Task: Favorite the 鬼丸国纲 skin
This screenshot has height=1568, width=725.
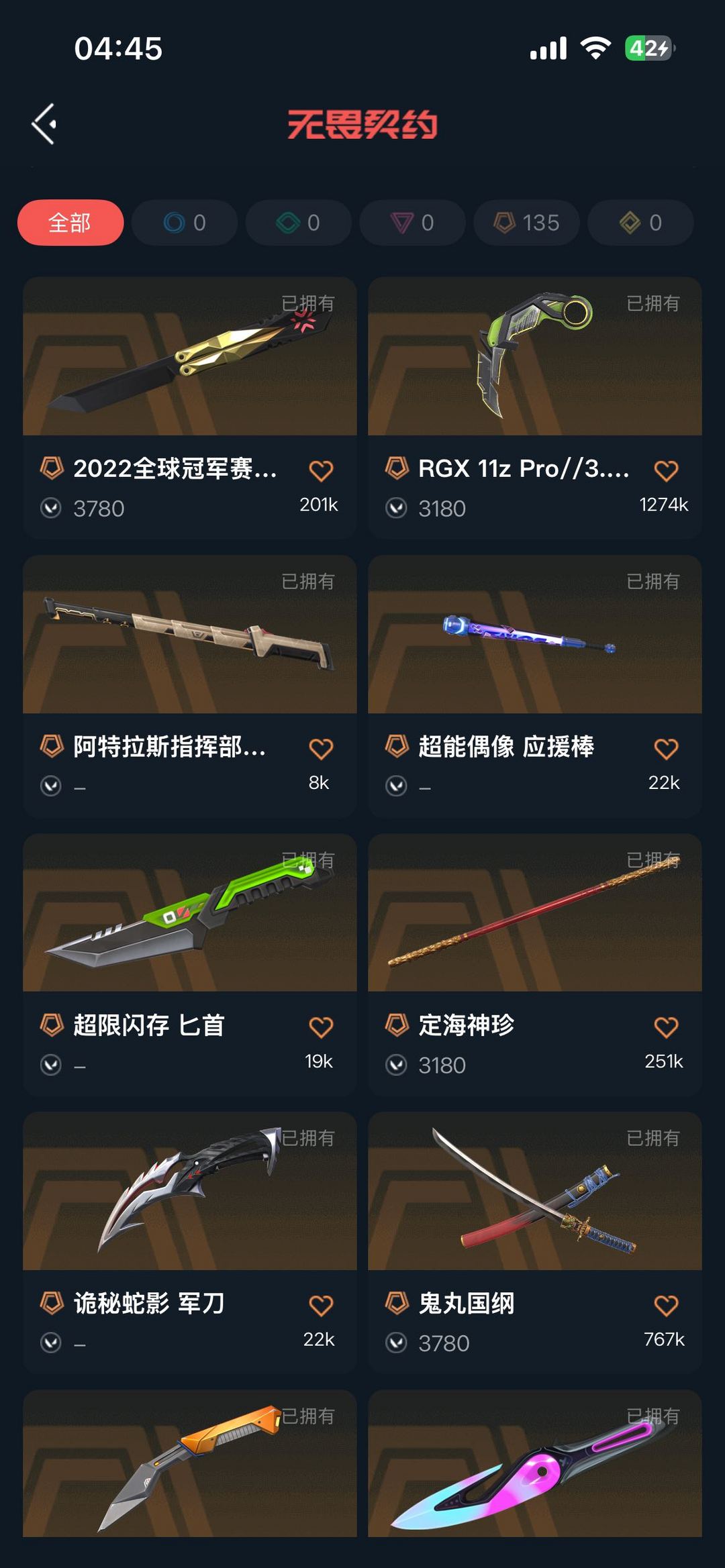Action: click(666, 1306)
